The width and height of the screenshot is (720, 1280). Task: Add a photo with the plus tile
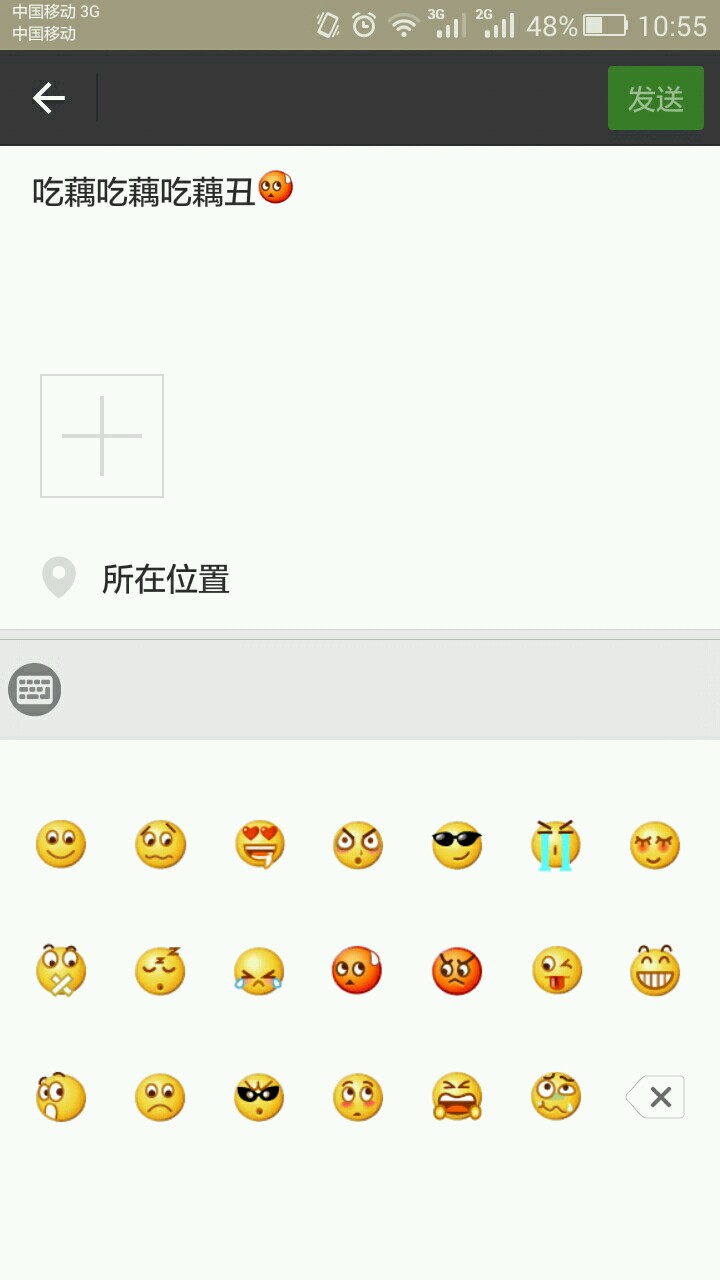102,436
